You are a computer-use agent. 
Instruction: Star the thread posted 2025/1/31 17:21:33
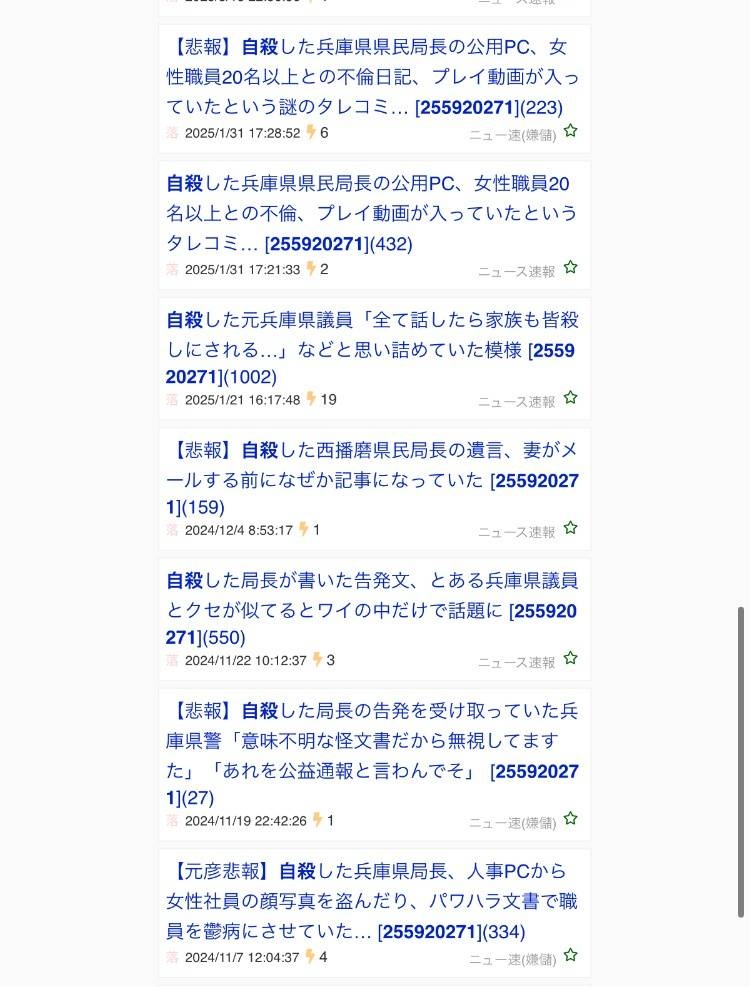(570, 268)
